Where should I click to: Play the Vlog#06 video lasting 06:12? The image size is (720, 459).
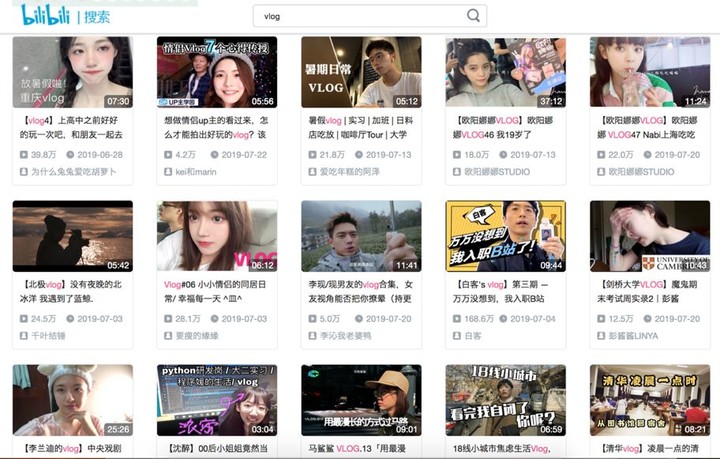click(216, 236)
